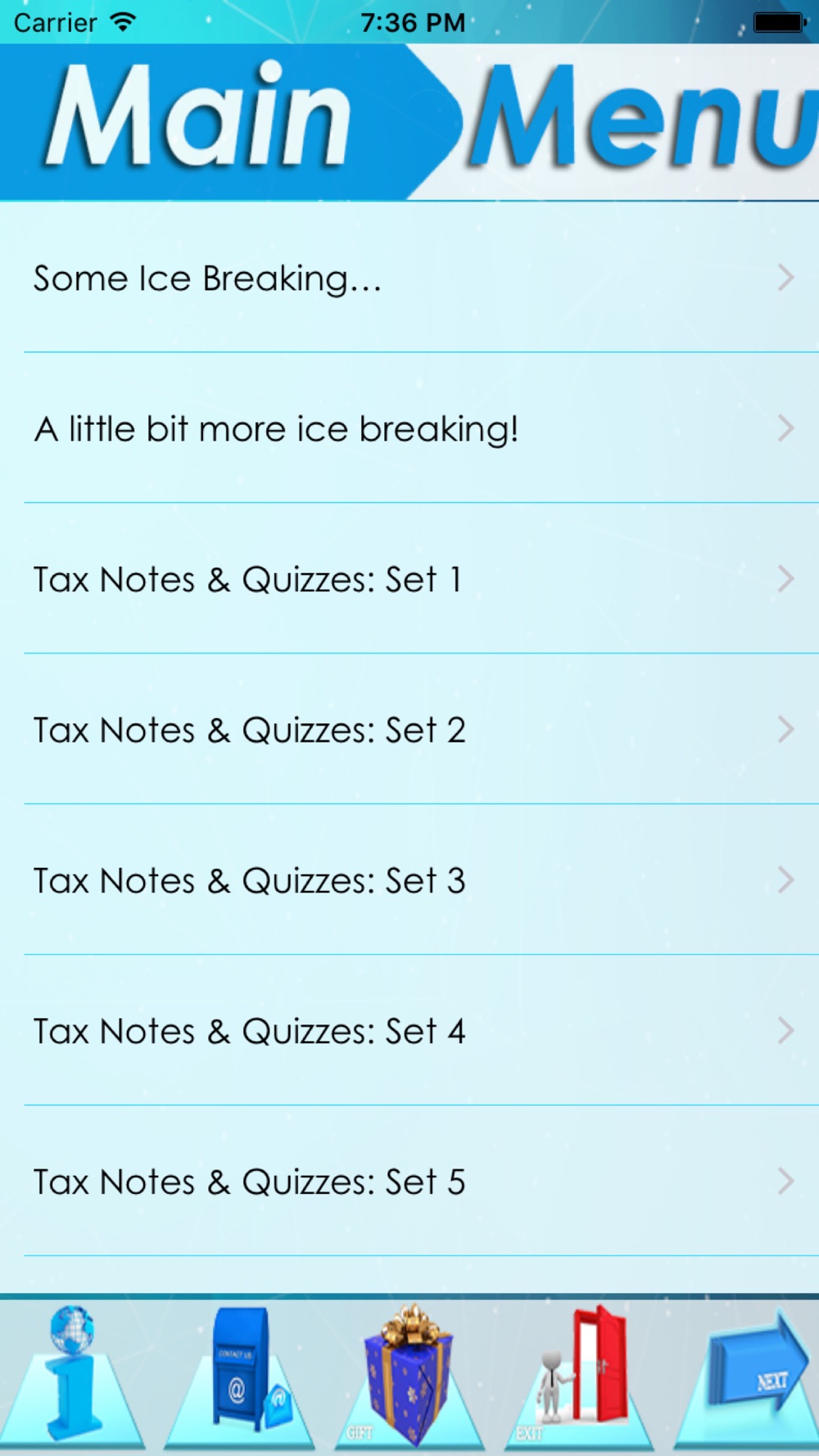Select Tax Notes & Quizzes: Set 3
Image resolution: width=819 pixels, height=1456 pixels.
point(409,880)
